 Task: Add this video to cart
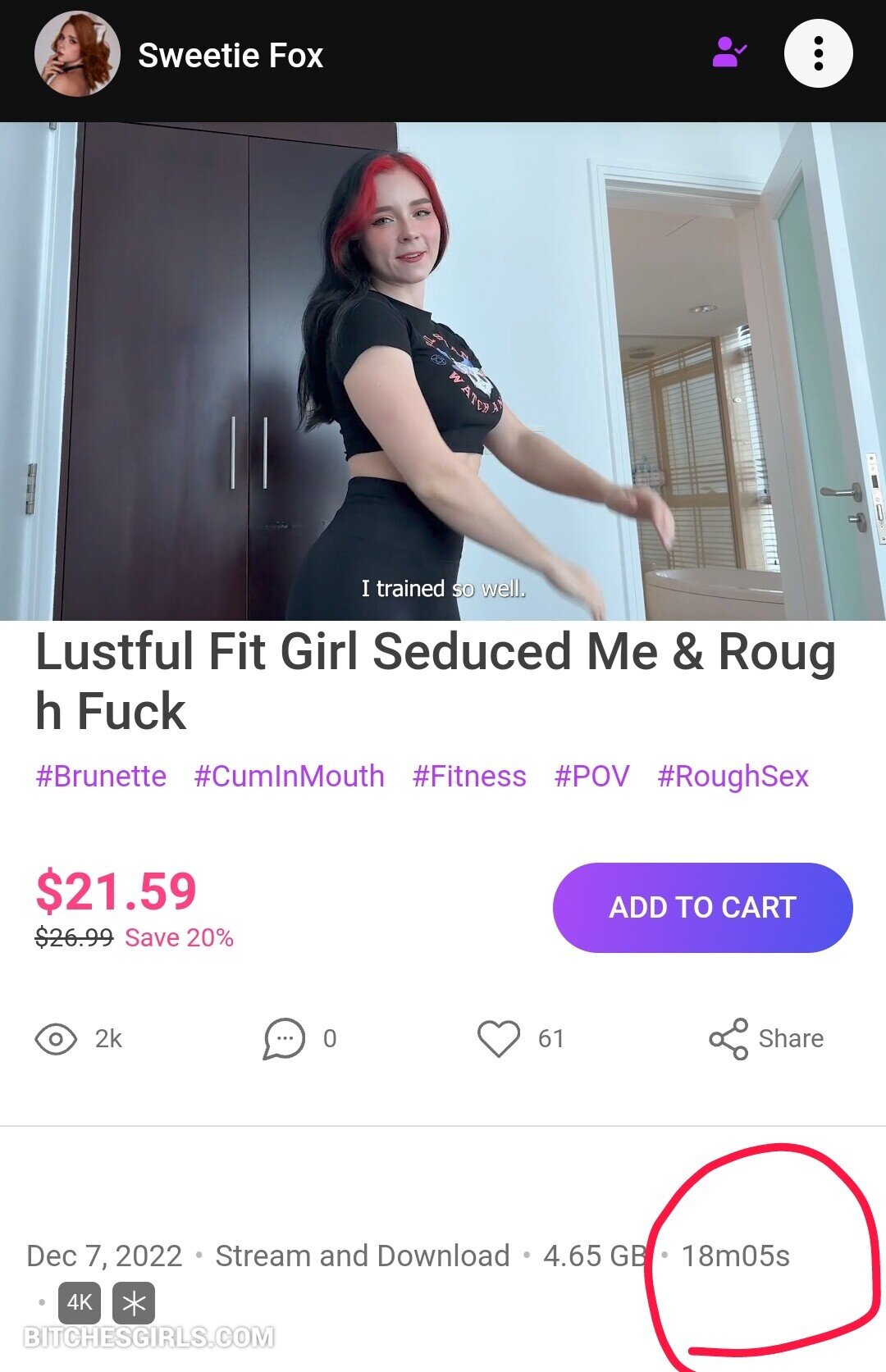pos(702,907)
